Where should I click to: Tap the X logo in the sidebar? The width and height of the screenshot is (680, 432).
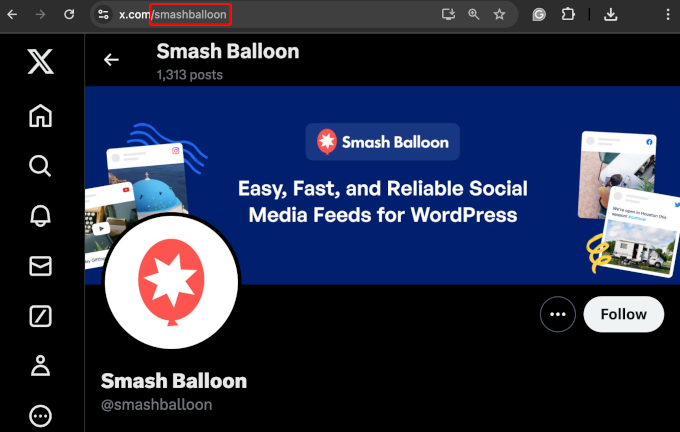point(40,62)
